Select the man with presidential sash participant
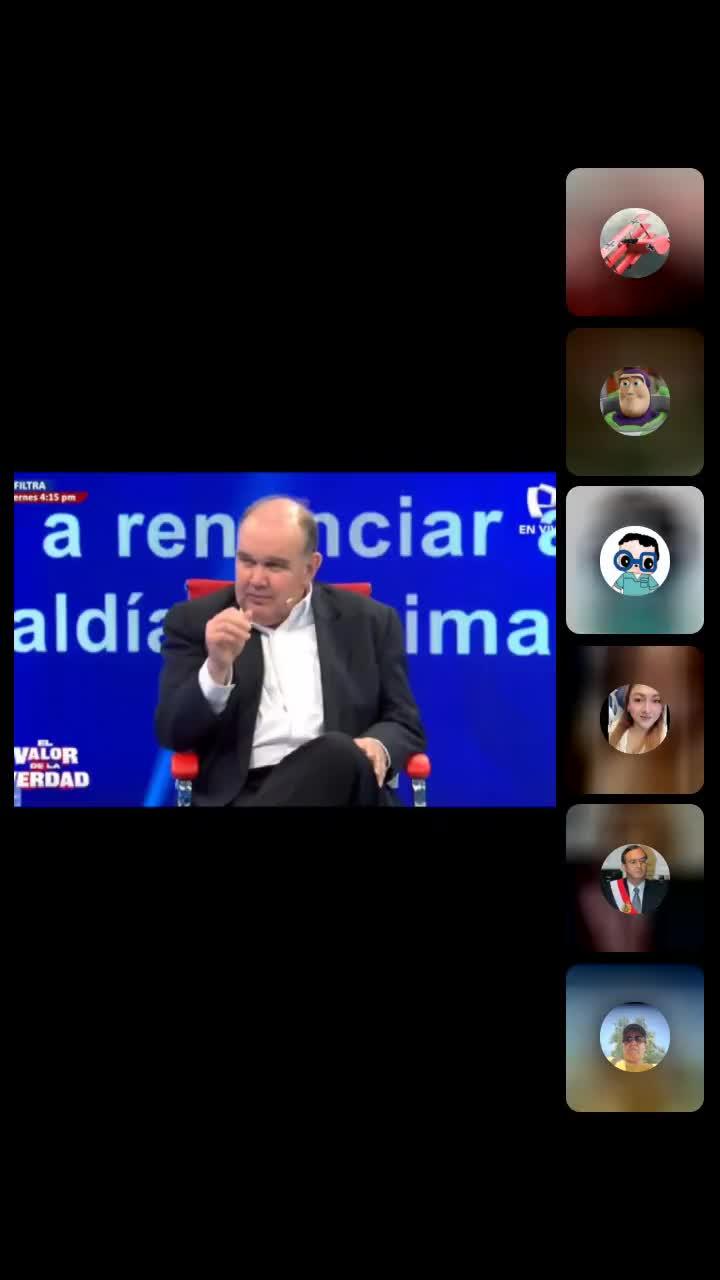The image size is (720, 1280). click(x=635, y=878)
